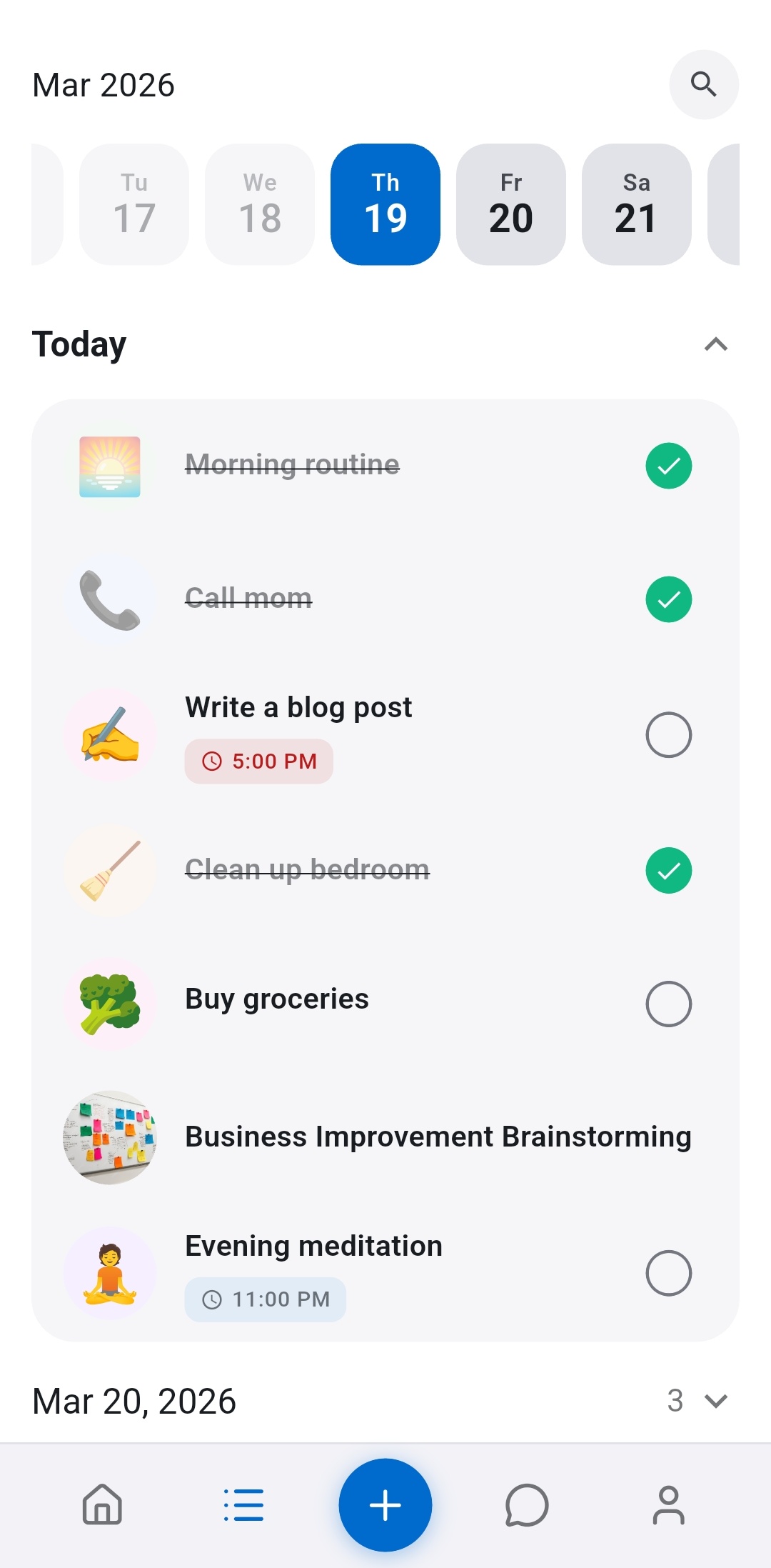771x1568 pixels.
Task: Uncheck the completed Morning routine task
Action: 668,465
